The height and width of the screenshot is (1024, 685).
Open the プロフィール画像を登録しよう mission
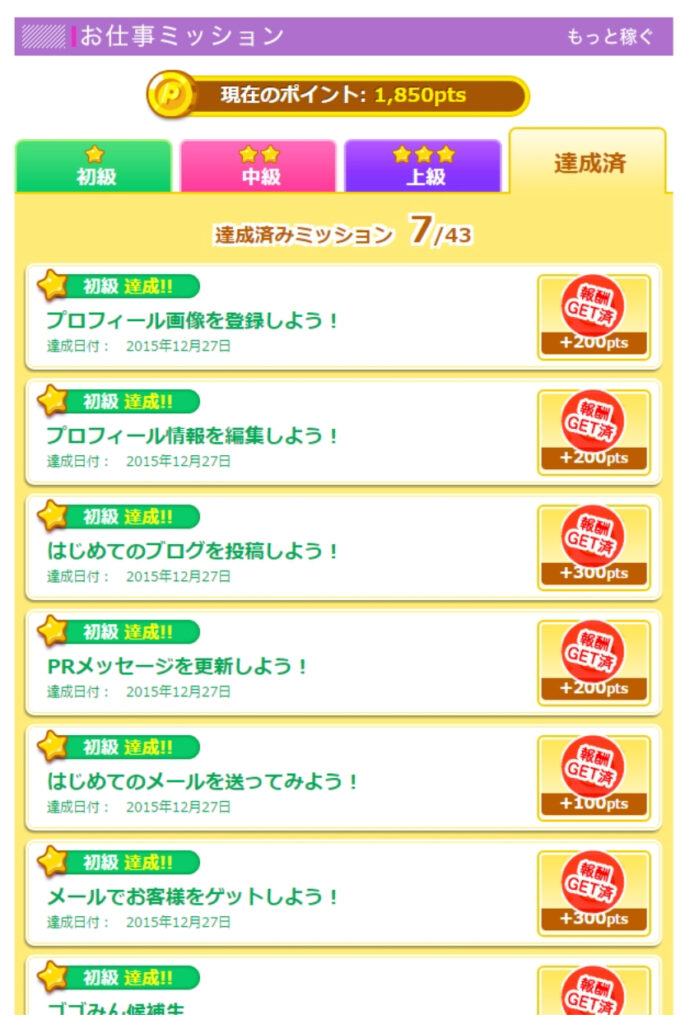coord(193,321)
